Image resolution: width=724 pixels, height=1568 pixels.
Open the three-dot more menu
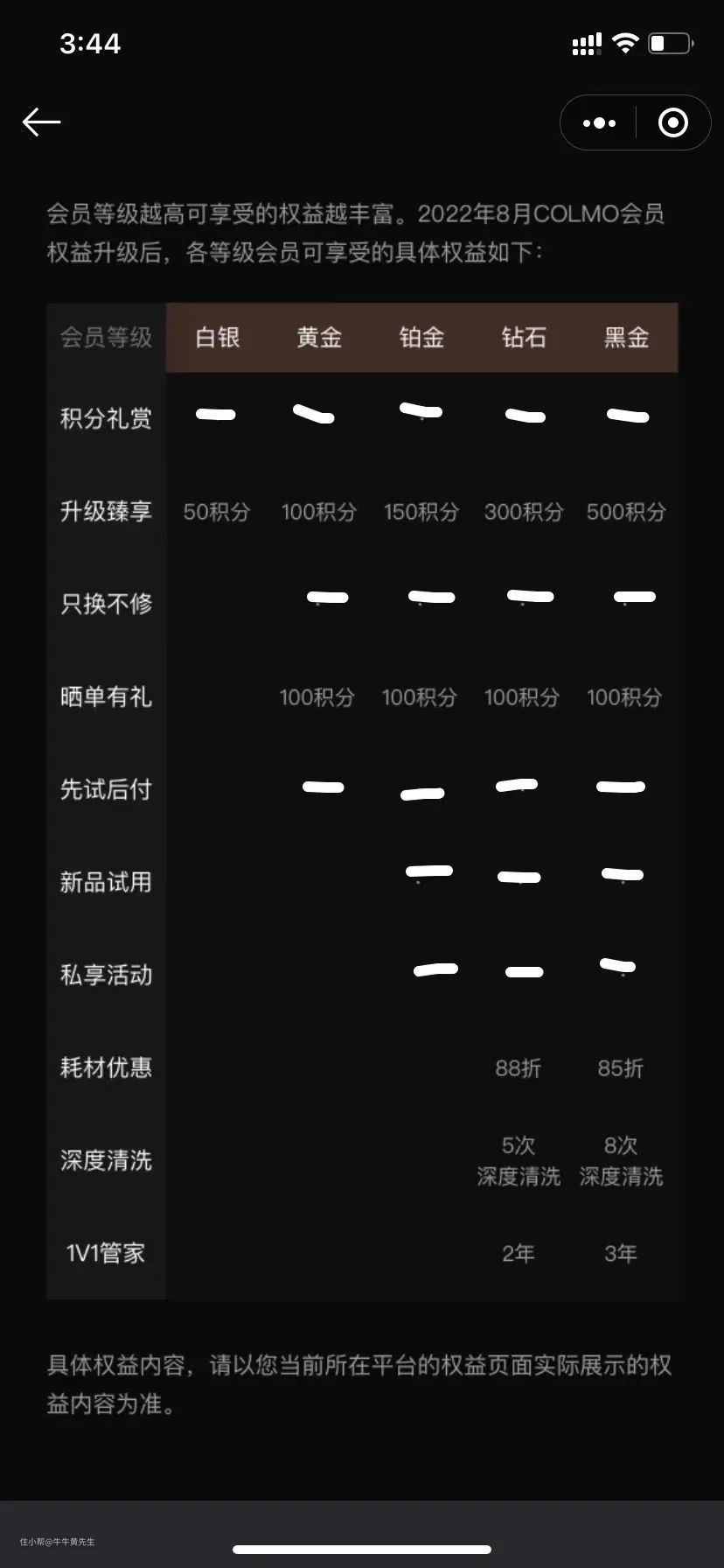point(599,123)
